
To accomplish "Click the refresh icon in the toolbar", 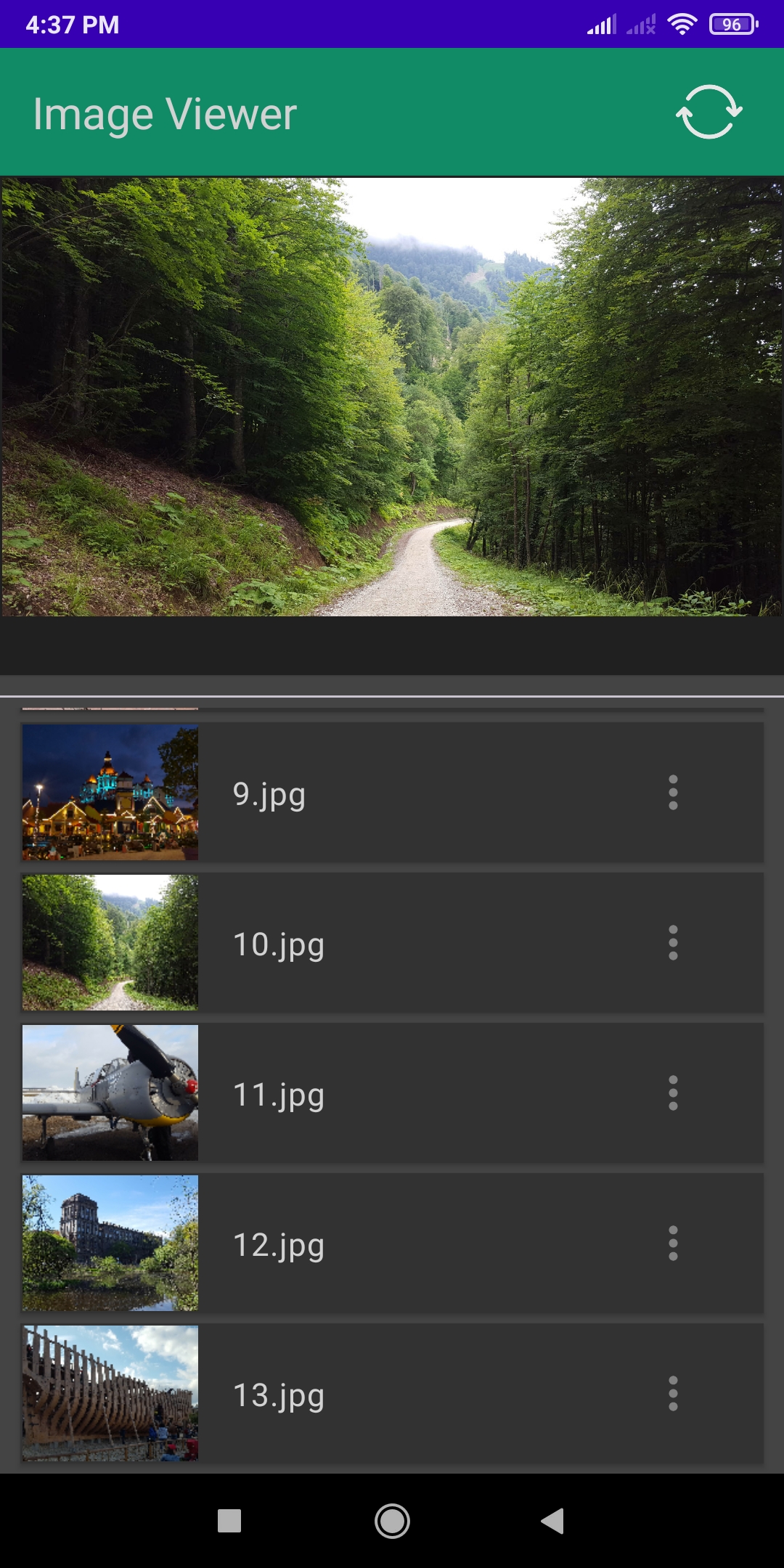I will pos(710,112).
